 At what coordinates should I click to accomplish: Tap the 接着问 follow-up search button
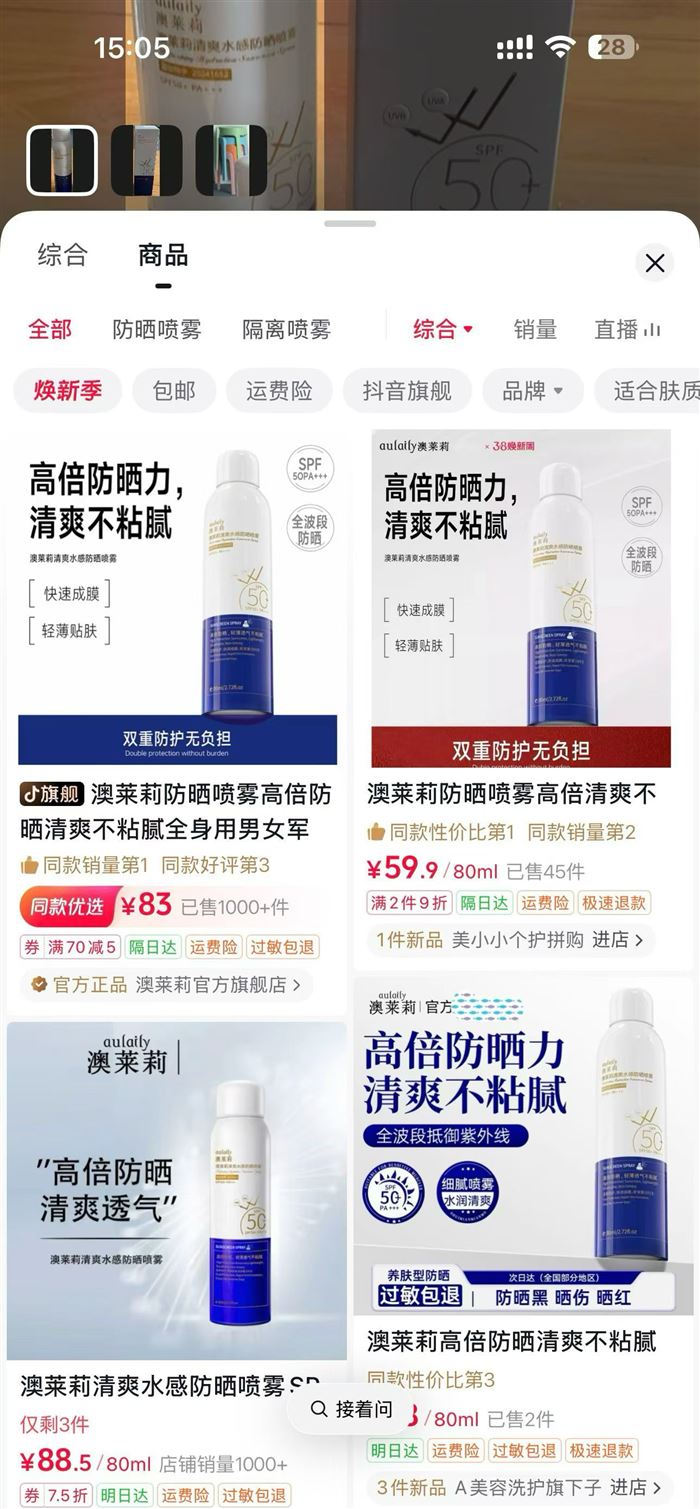click(351, 1409)
